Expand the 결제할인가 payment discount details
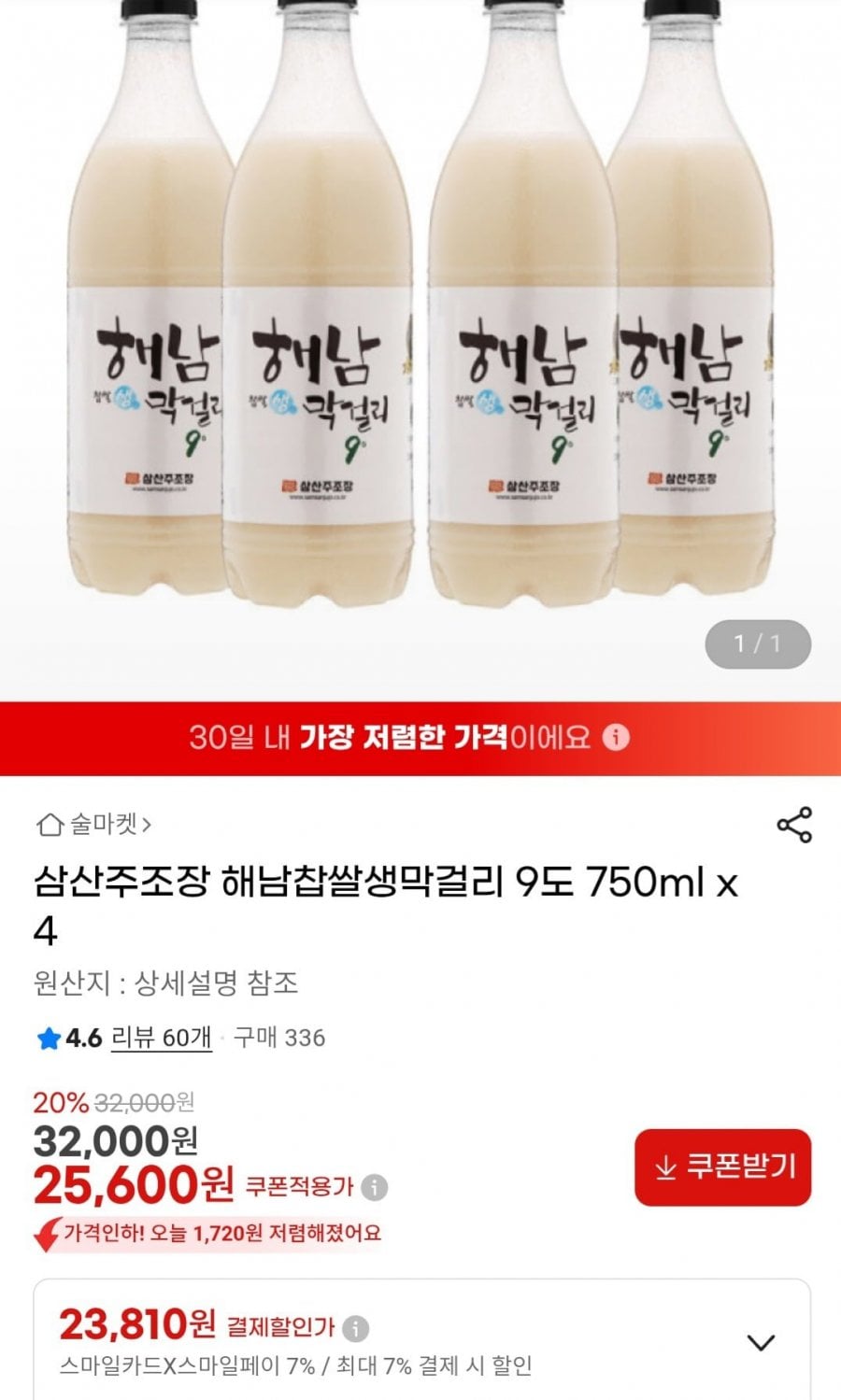The width and height of the screenshot is (841, 1400). 762,1343
